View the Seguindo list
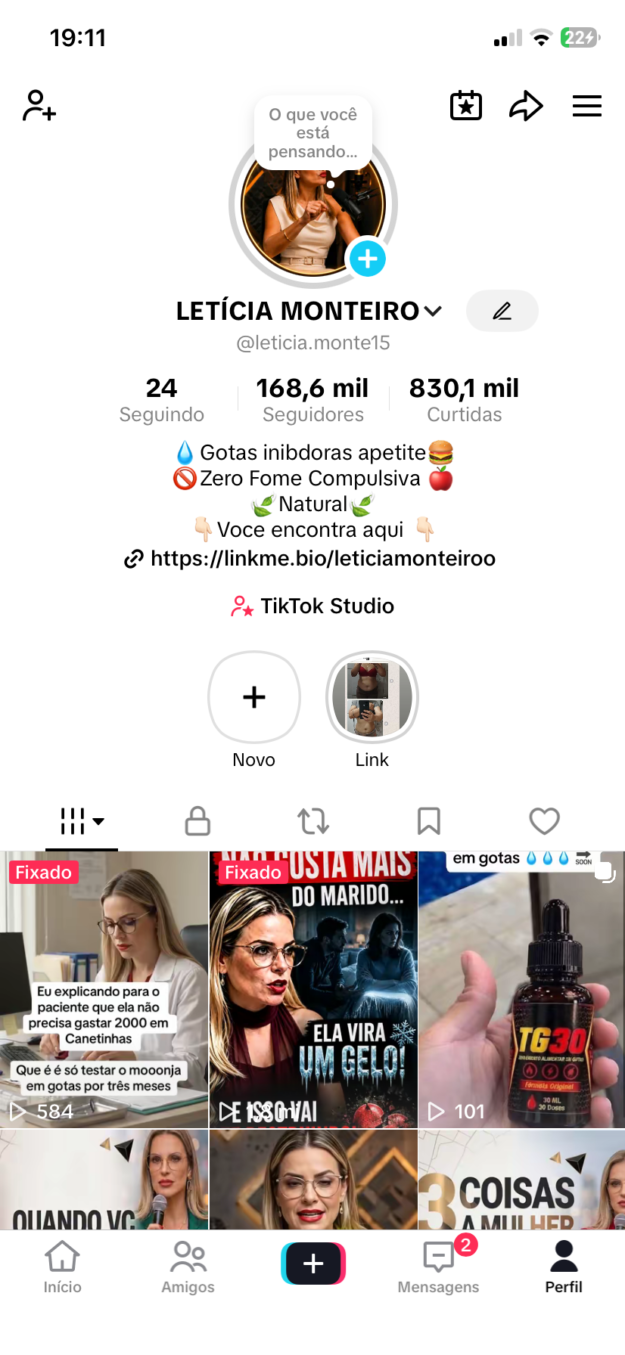The height and width of the screenshot is (1355, 625). [161, 400]
